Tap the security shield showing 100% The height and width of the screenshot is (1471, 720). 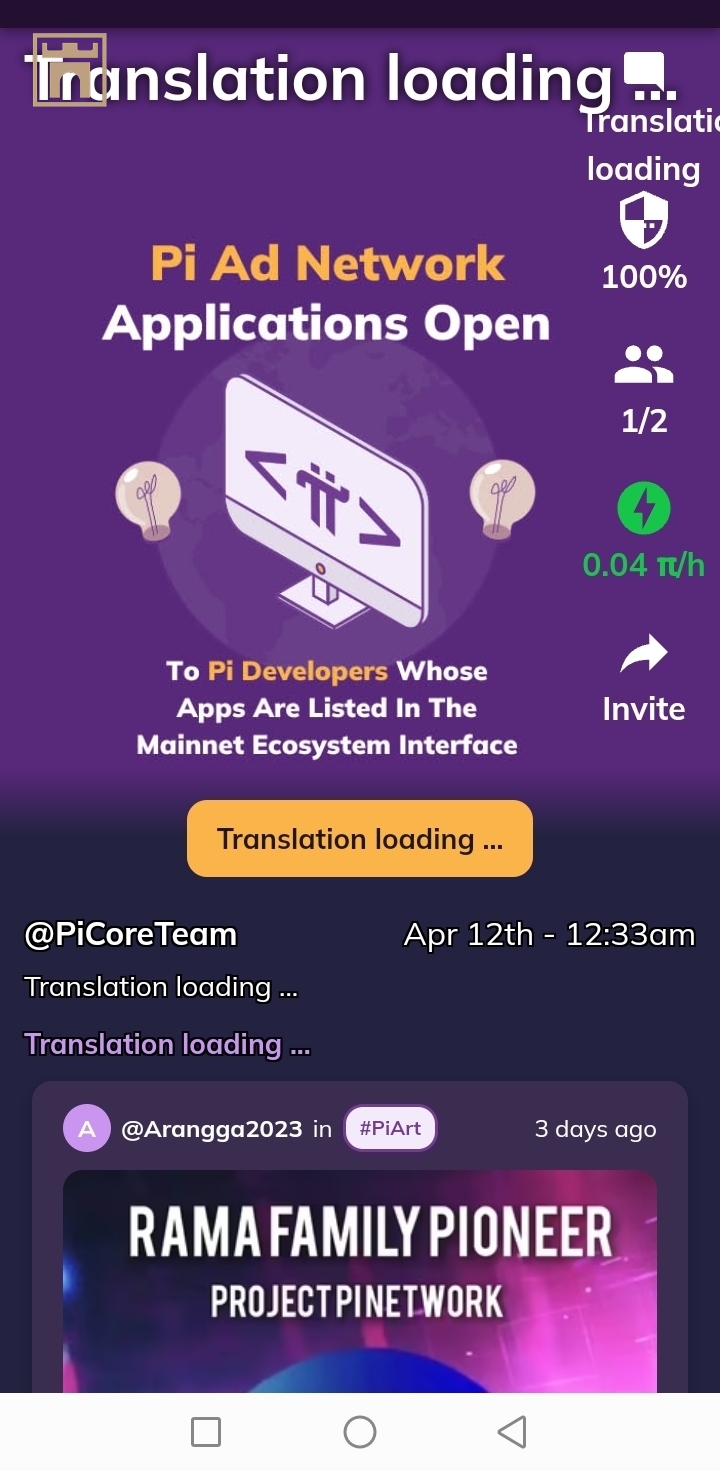pyautogui.click(x=644, y=222)
